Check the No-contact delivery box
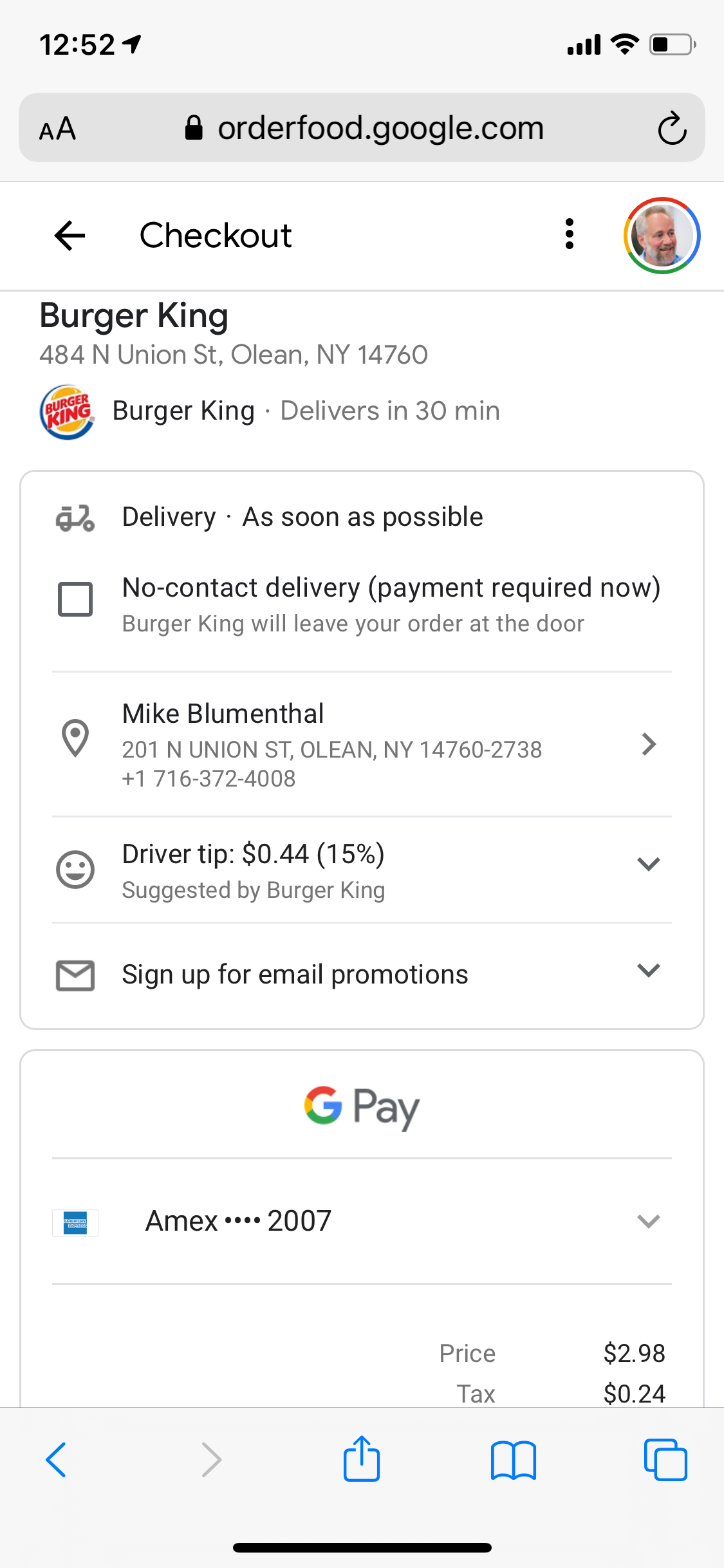Image resolution: width=724 pixels, height=1568 pixels. [x=75, y=599]
